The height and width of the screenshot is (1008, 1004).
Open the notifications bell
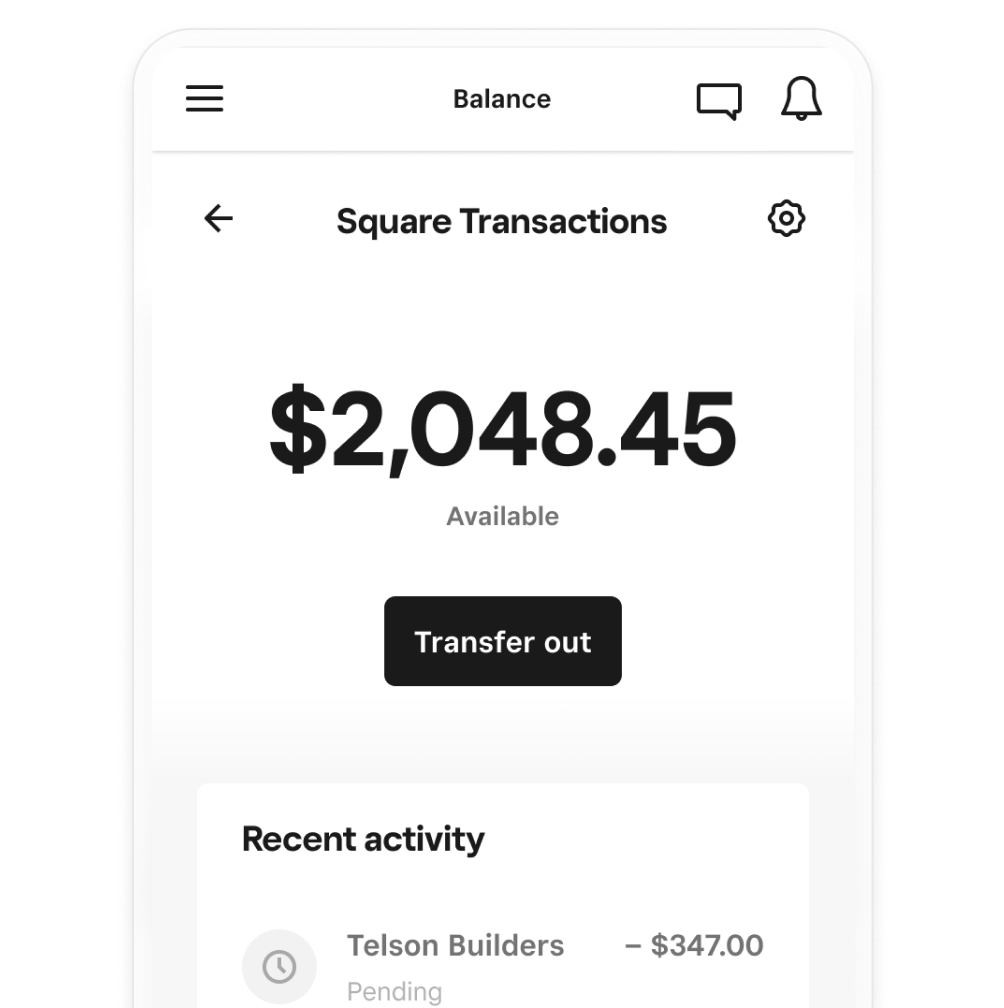click(x=801, y=99)
